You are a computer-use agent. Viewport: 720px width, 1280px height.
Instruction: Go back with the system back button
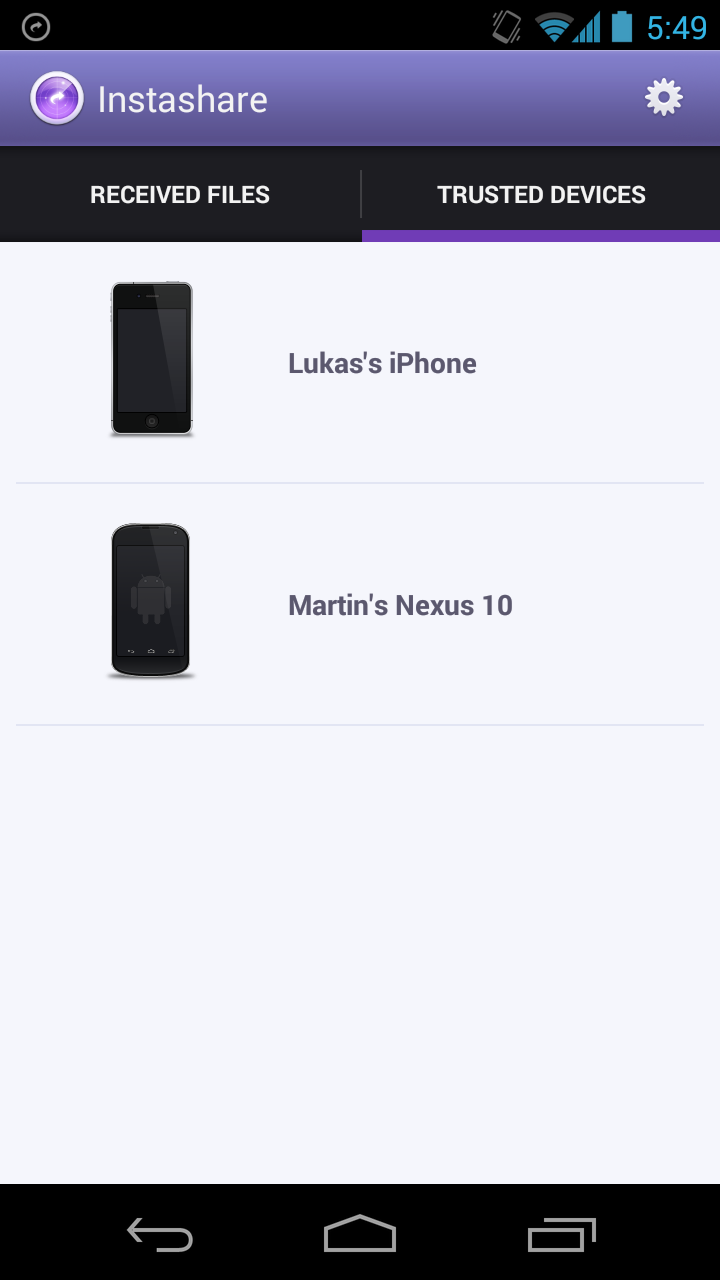tap(160, 1234)
